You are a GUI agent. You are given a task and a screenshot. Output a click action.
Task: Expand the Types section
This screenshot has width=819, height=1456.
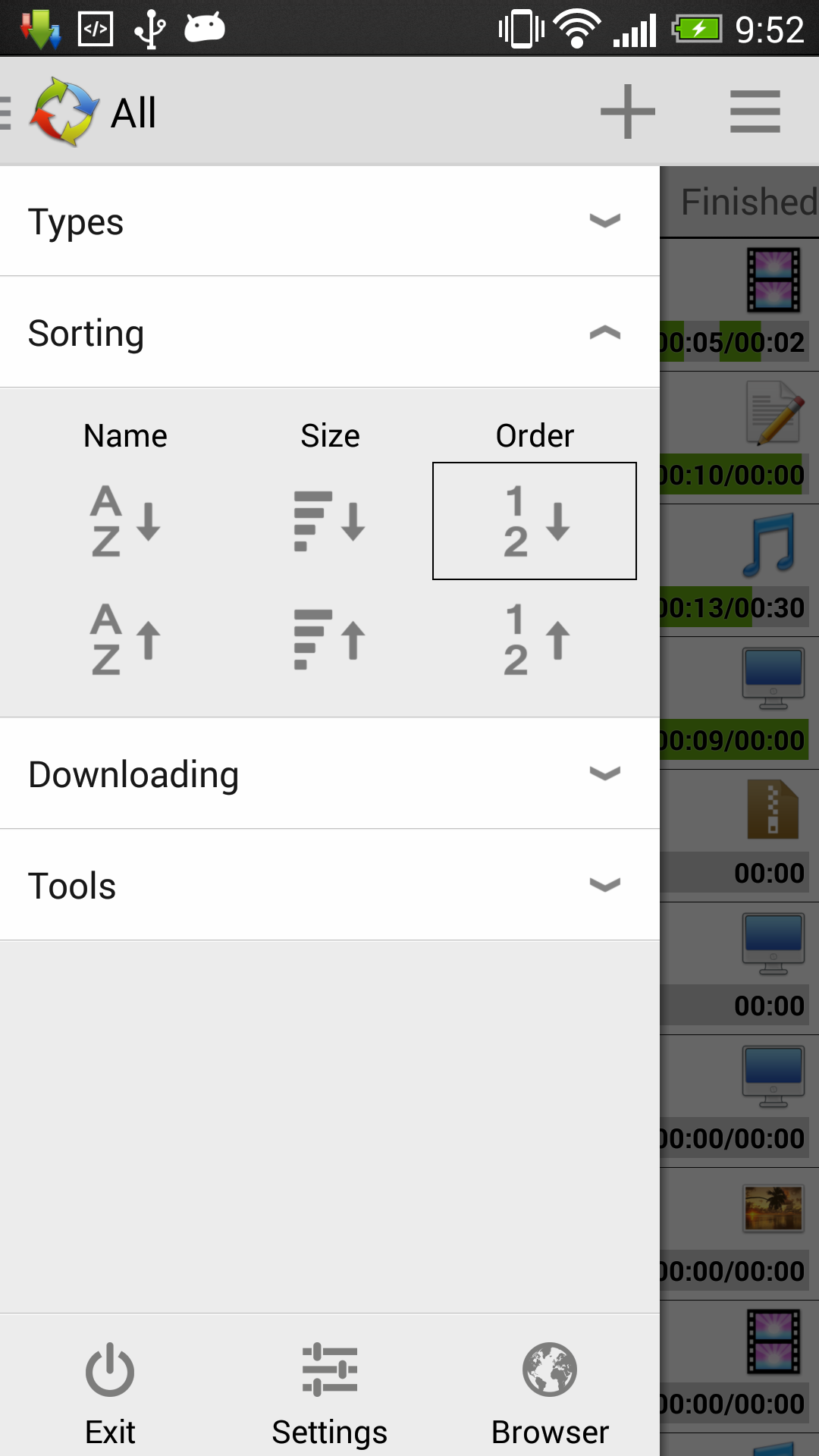click(330, 221)
